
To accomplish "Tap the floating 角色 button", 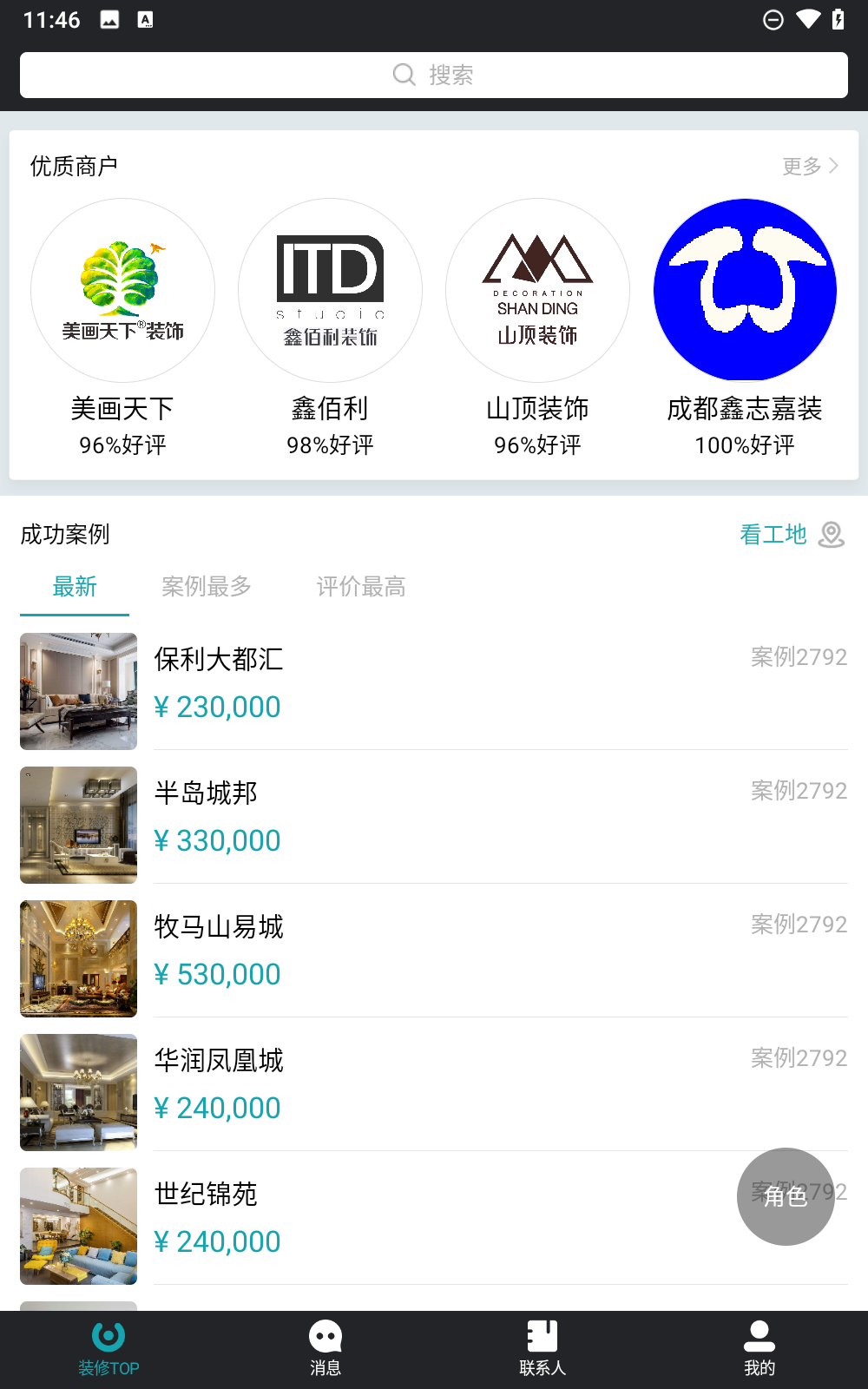I will click(x=786, y=1197).
